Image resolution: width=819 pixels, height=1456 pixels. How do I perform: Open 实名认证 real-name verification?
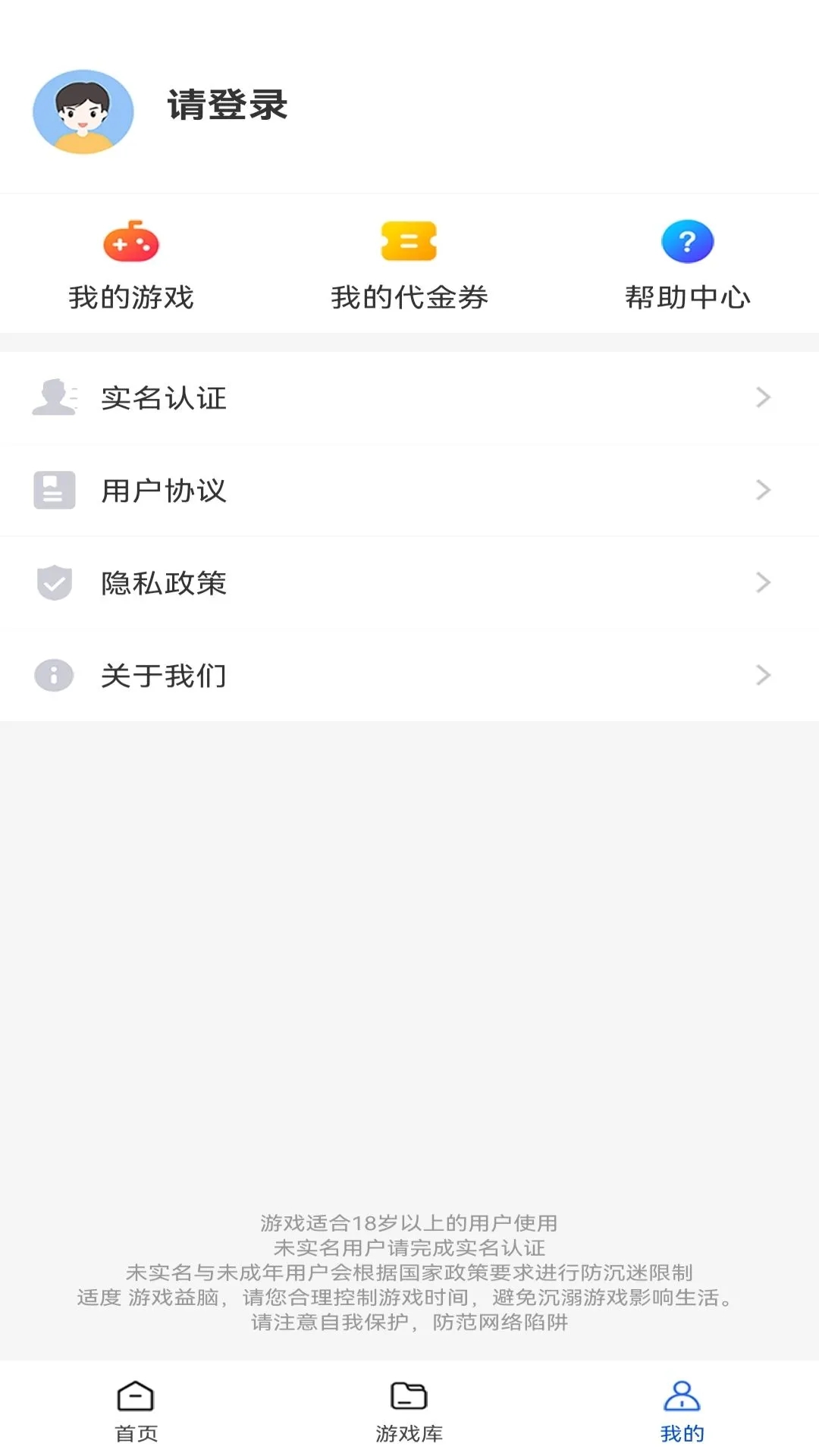click(x=409, y=397)
